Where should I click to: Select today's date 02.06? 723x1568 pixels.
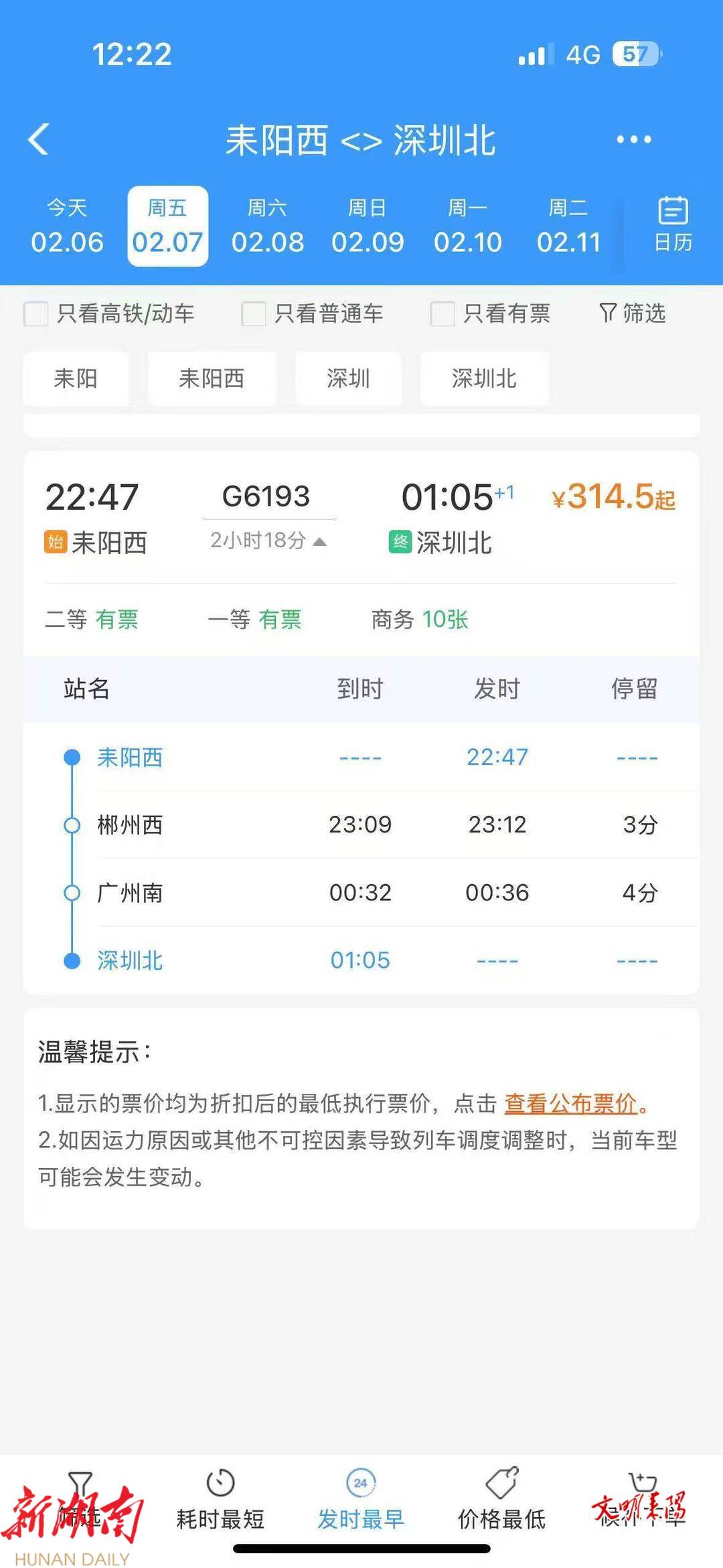point(67,226)
